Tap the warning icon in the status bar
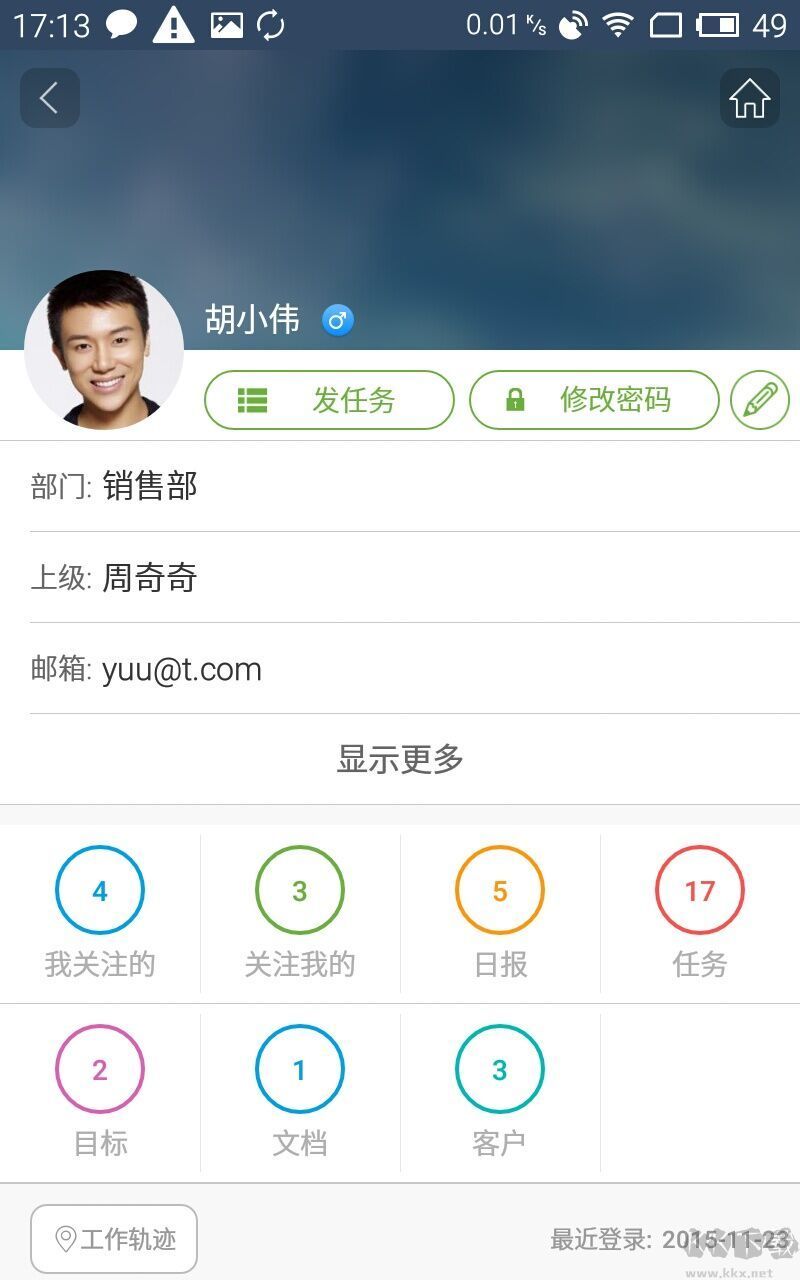 click(x=172, y=25)
